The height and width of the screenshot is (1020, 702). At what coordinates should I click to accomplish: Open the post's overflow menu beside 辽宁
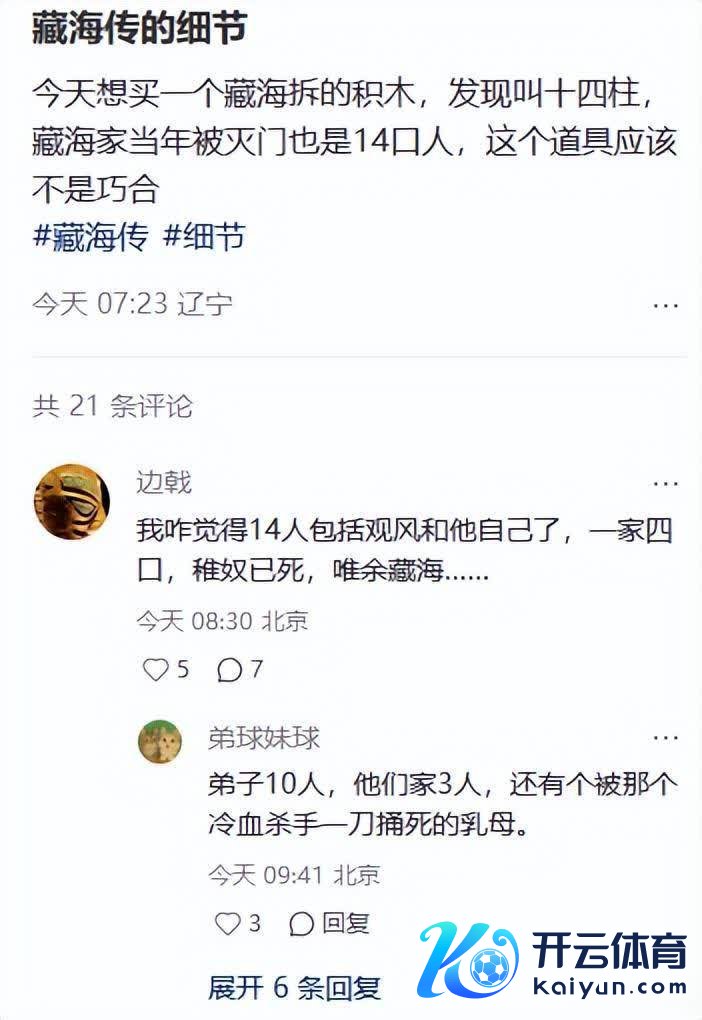pyautogui.click(x=666, y=304)
